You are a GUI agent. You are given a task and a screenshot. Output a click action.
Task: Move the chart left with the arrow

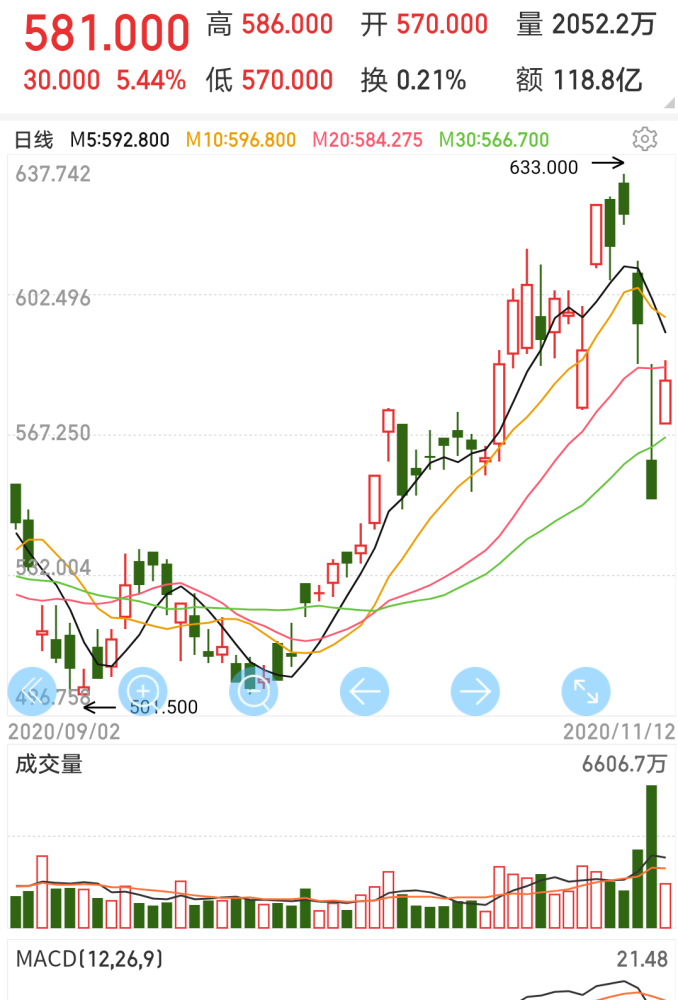click(x=364, y=691)
